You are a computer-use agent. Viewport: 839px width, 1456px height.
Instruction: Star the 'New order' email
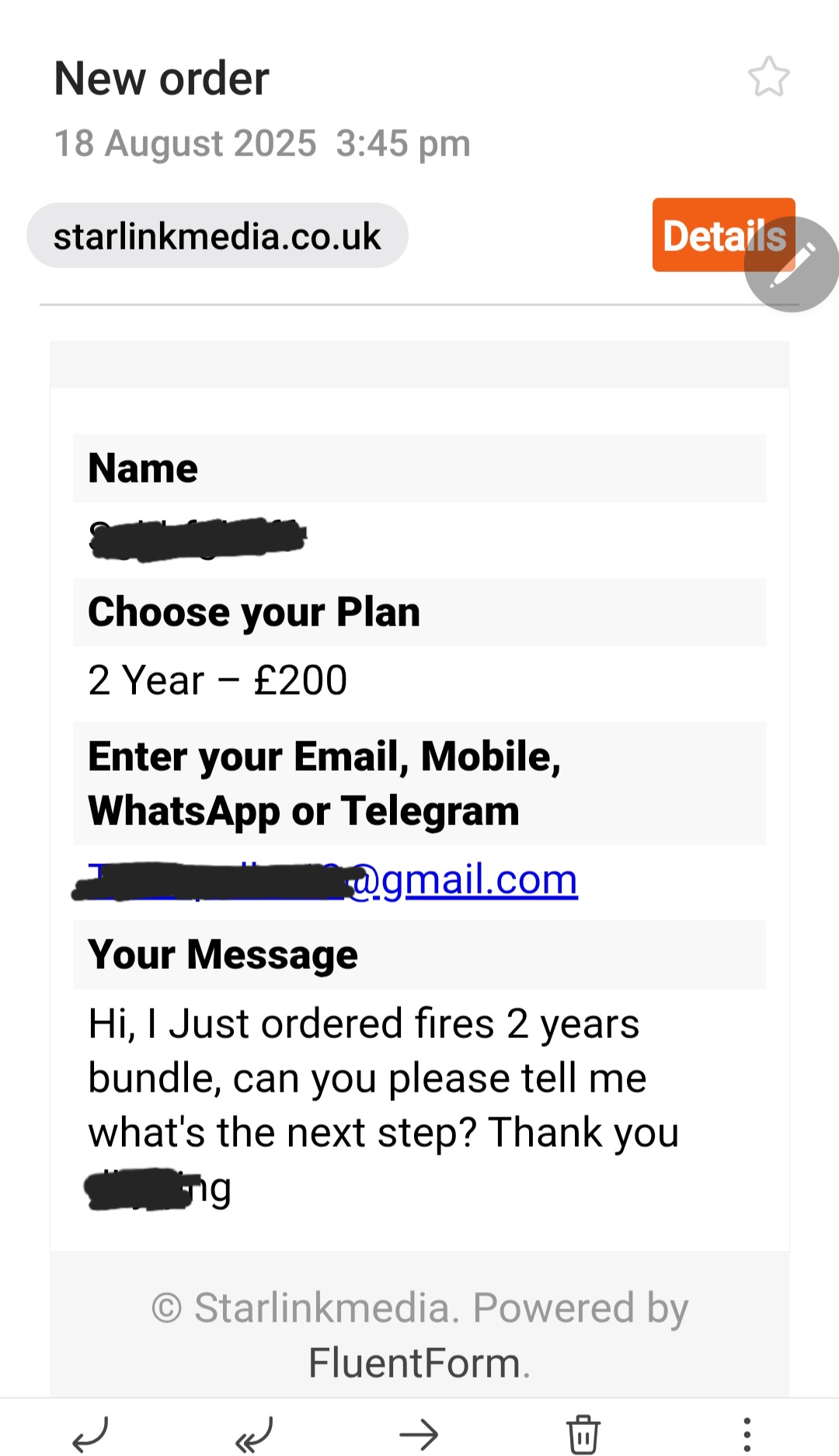coord(770,77)
